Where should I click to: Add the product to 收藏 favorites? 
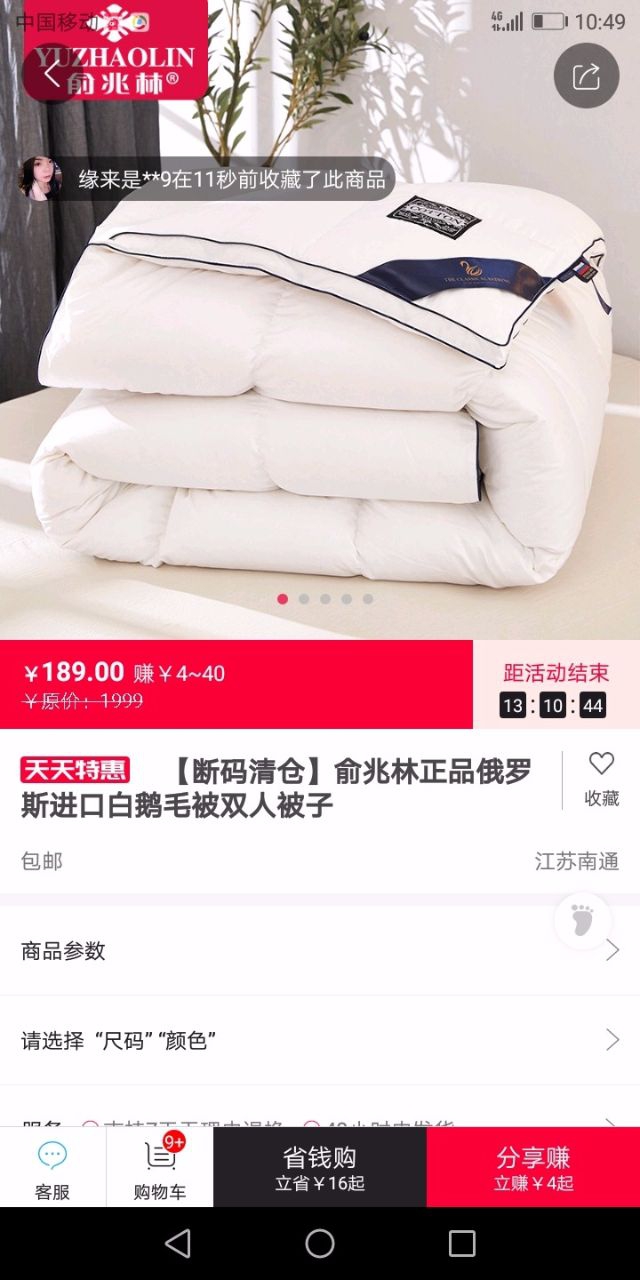pyautogui.click(x=601, y=778)
